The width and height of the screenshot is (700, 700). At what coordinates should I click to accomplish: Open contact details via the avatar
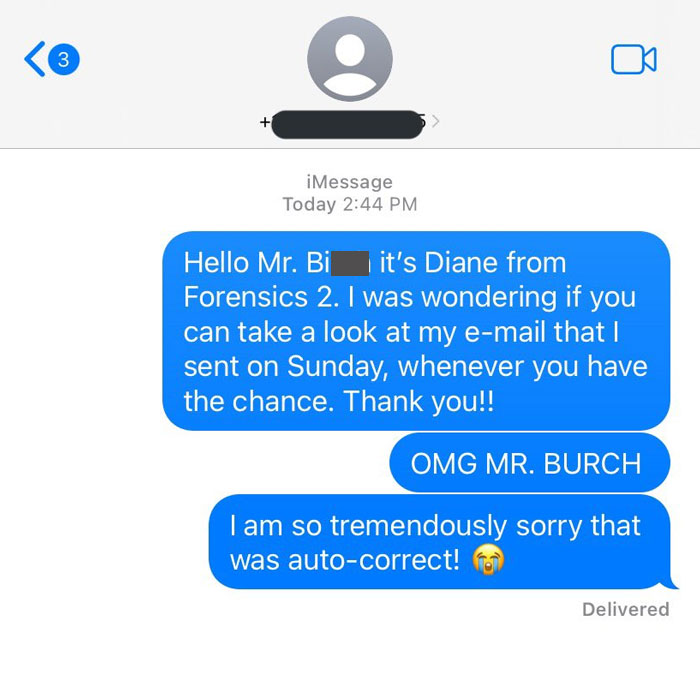pyautogui.click(x=349, y=58)
